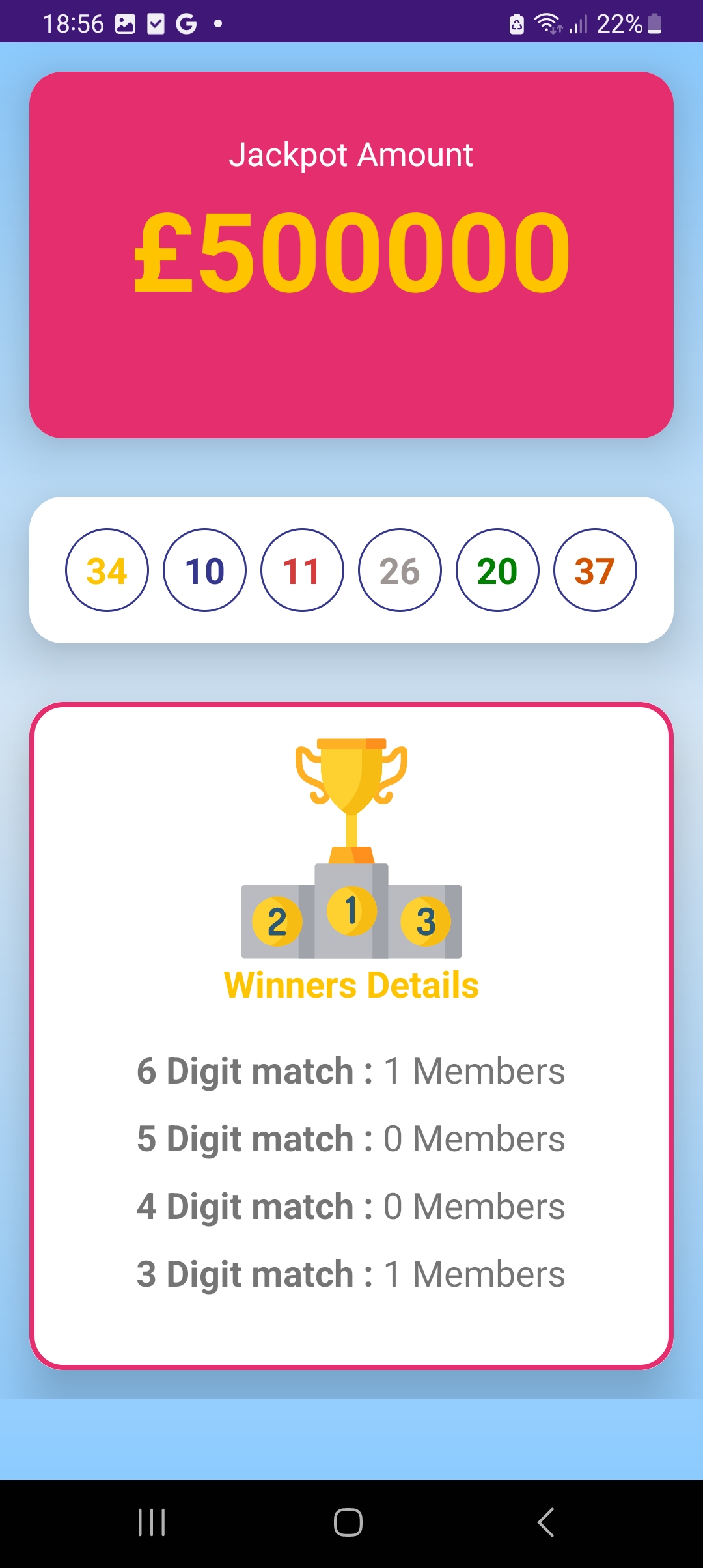Return to the phone's home screen

(348, 1522)
